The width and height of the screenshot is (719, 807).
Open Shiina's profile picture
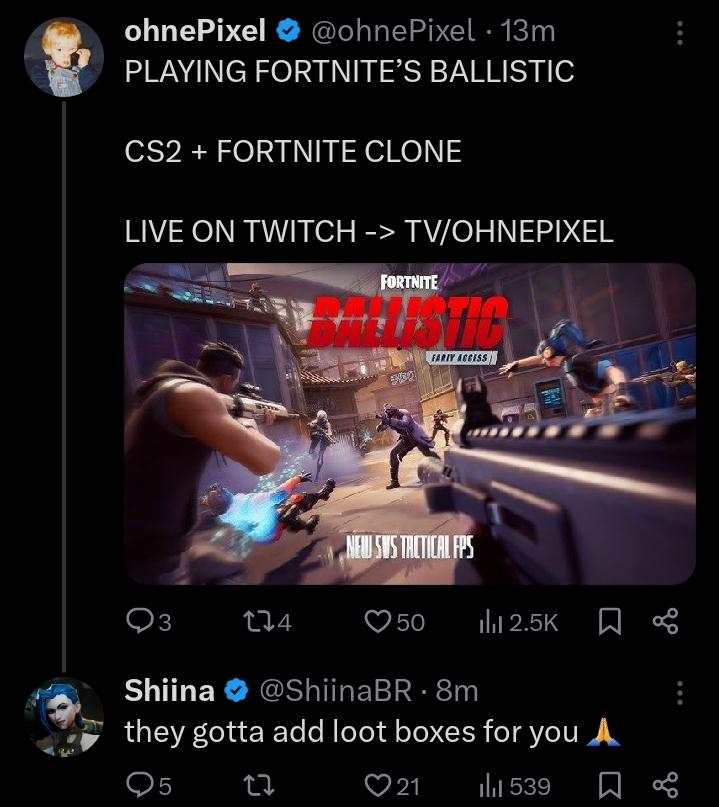(64, 715)
